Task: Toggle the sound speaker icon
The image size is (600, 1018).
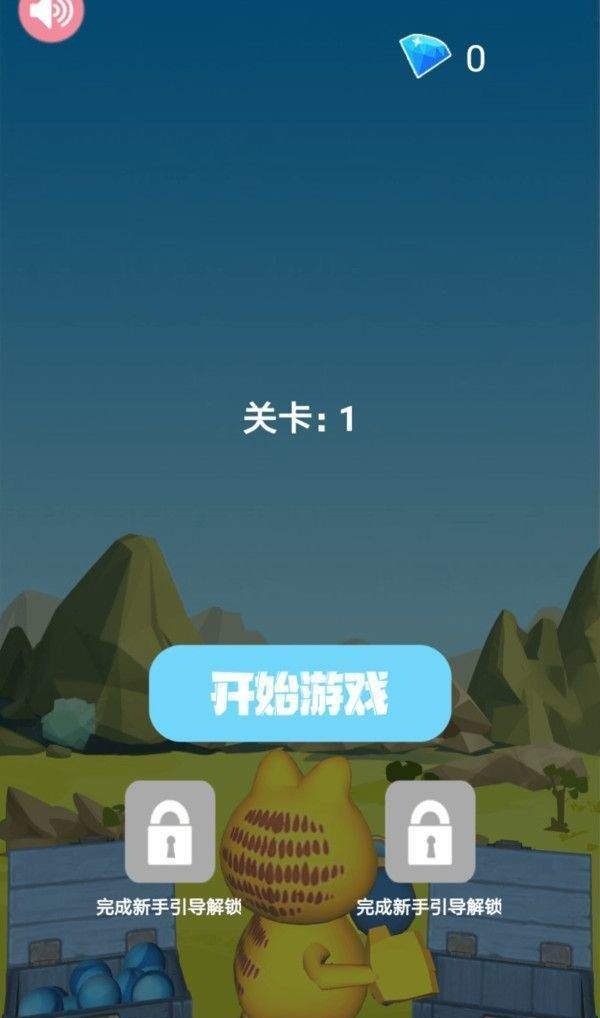Action: 51,14
